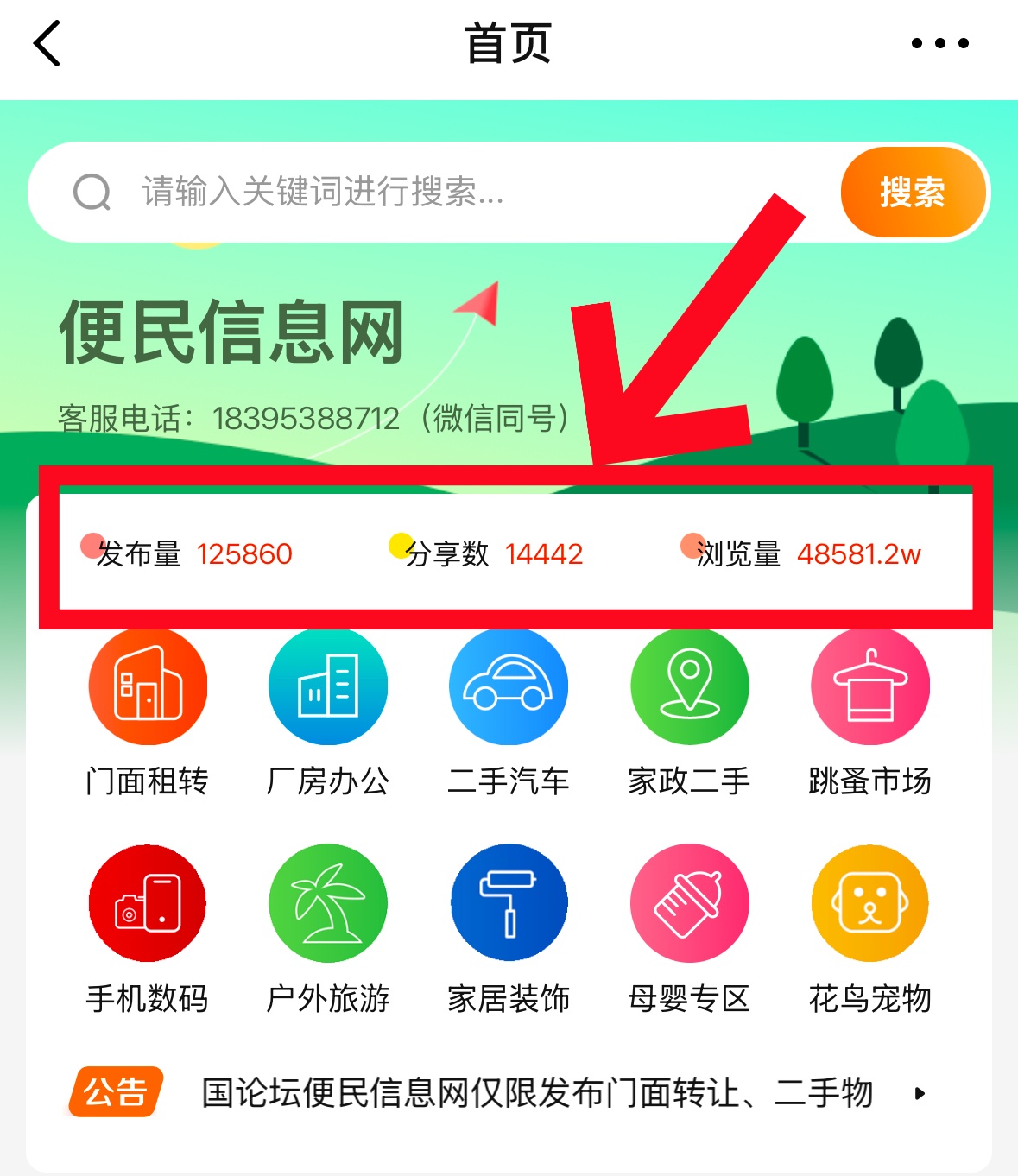Viewport: 1018px width, 1176px height.
Task: Select the 户外旅游 category
Action: [x=328, y=904]
